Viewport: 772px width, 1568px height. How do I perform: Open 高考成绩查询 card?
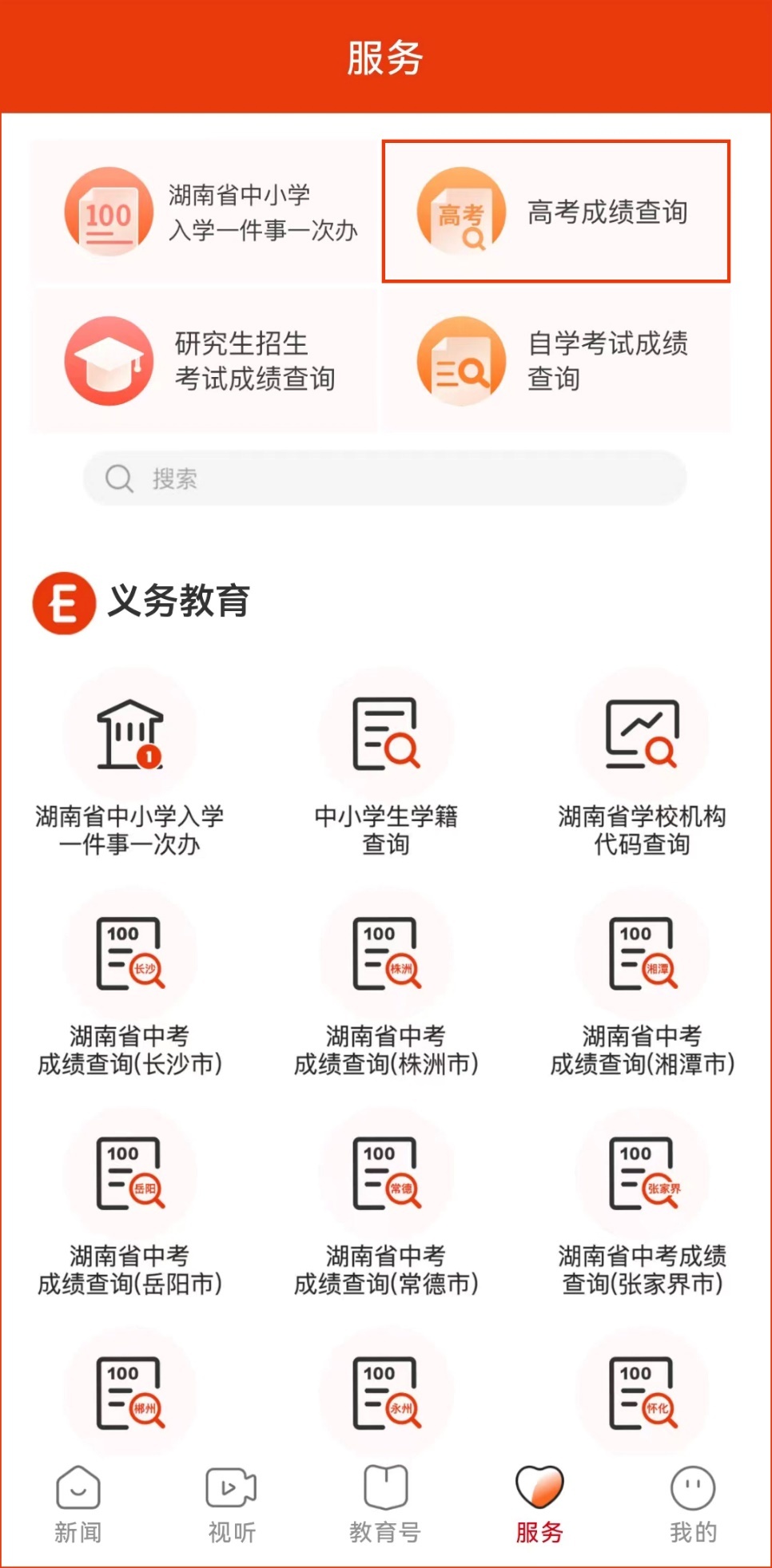point(556,212)
